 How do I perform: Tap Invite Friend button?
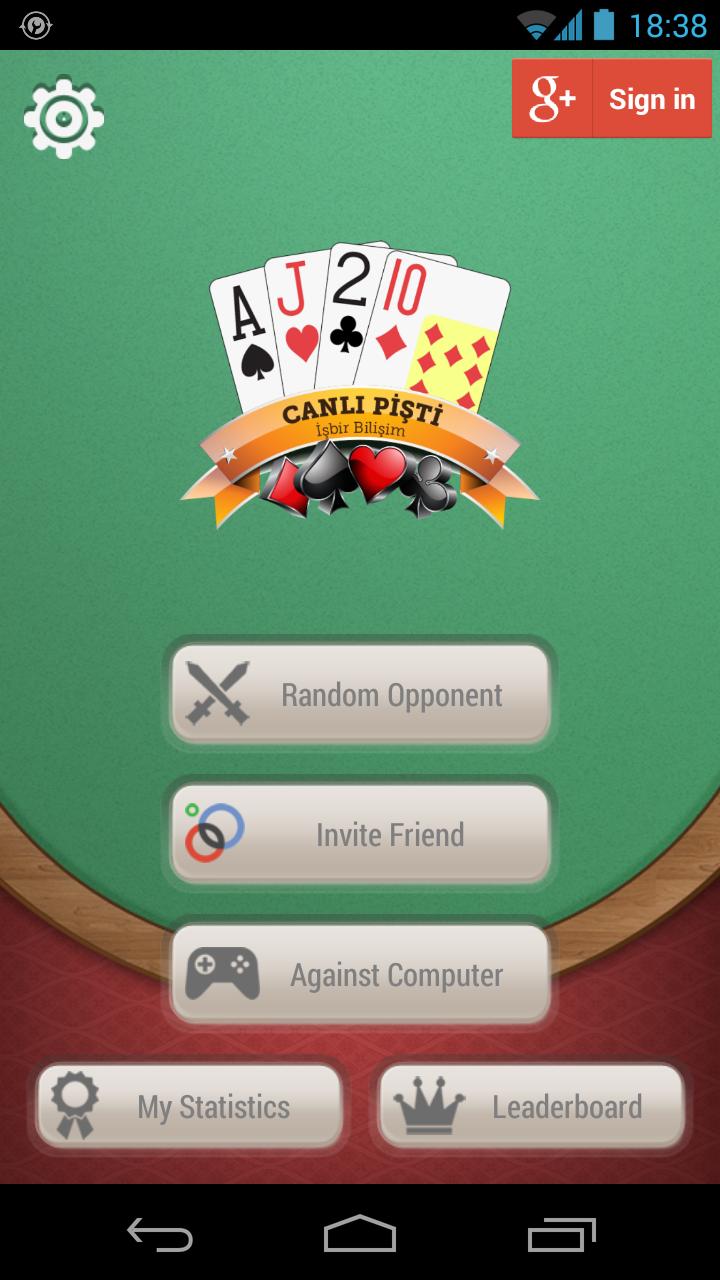pyautogui.click(x=360, y=834)
